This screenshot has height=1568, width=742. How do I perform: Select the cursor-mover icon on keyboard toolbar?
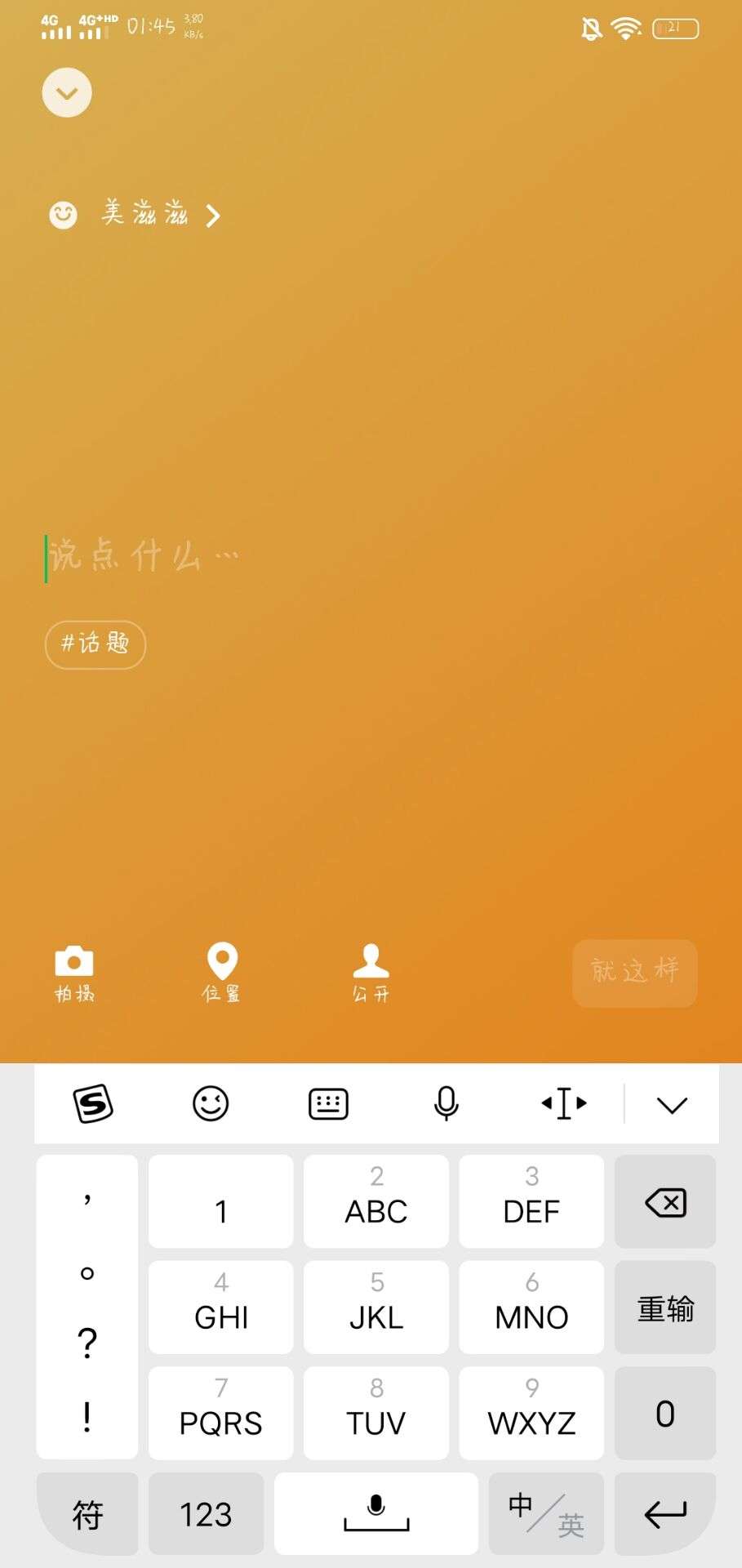click(x=562, y=1103)
